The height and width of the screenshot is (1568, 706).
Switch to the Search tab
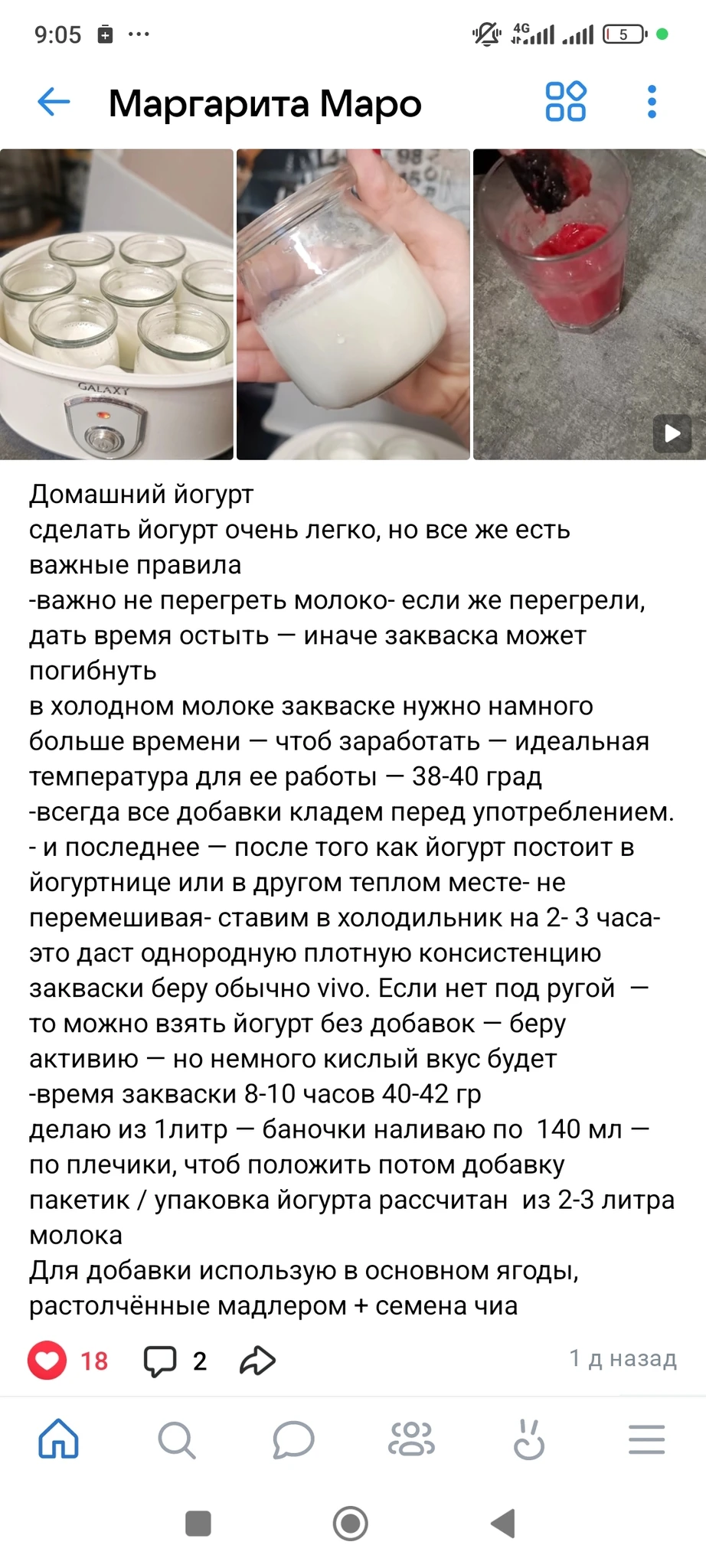[x=177, y=1440]
